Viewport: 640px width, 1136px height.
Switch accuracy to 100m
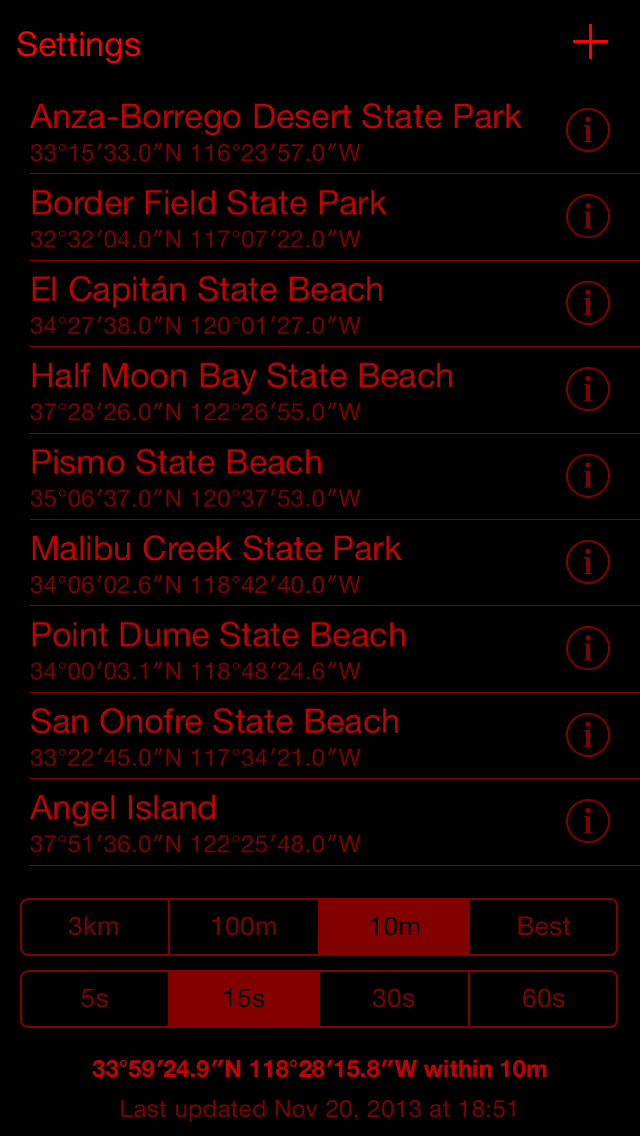coord(244,927)
